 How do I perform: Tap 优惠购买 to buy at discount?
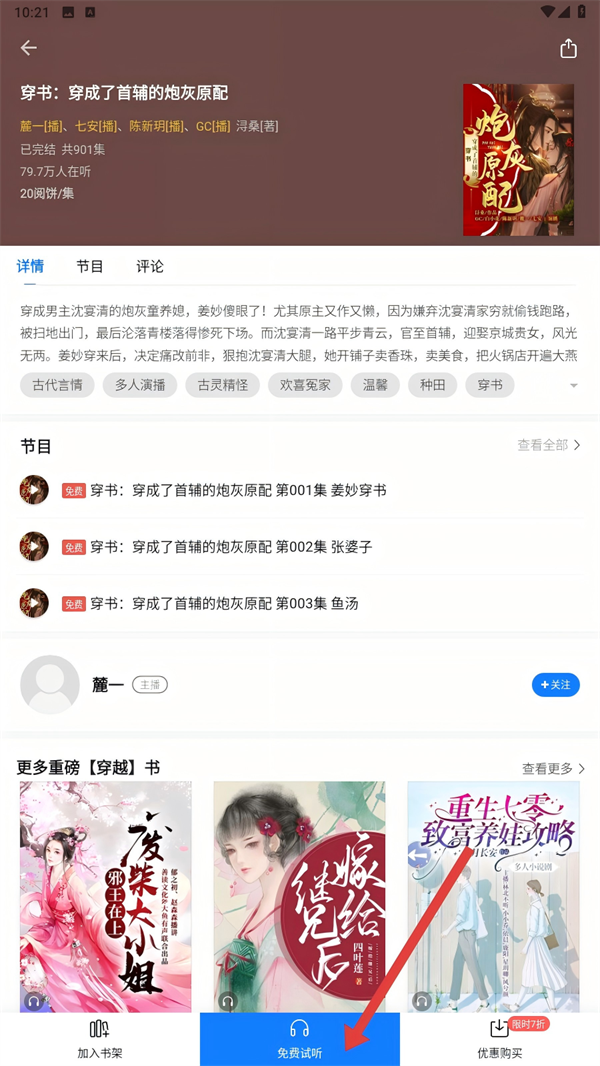[500, 1040]
